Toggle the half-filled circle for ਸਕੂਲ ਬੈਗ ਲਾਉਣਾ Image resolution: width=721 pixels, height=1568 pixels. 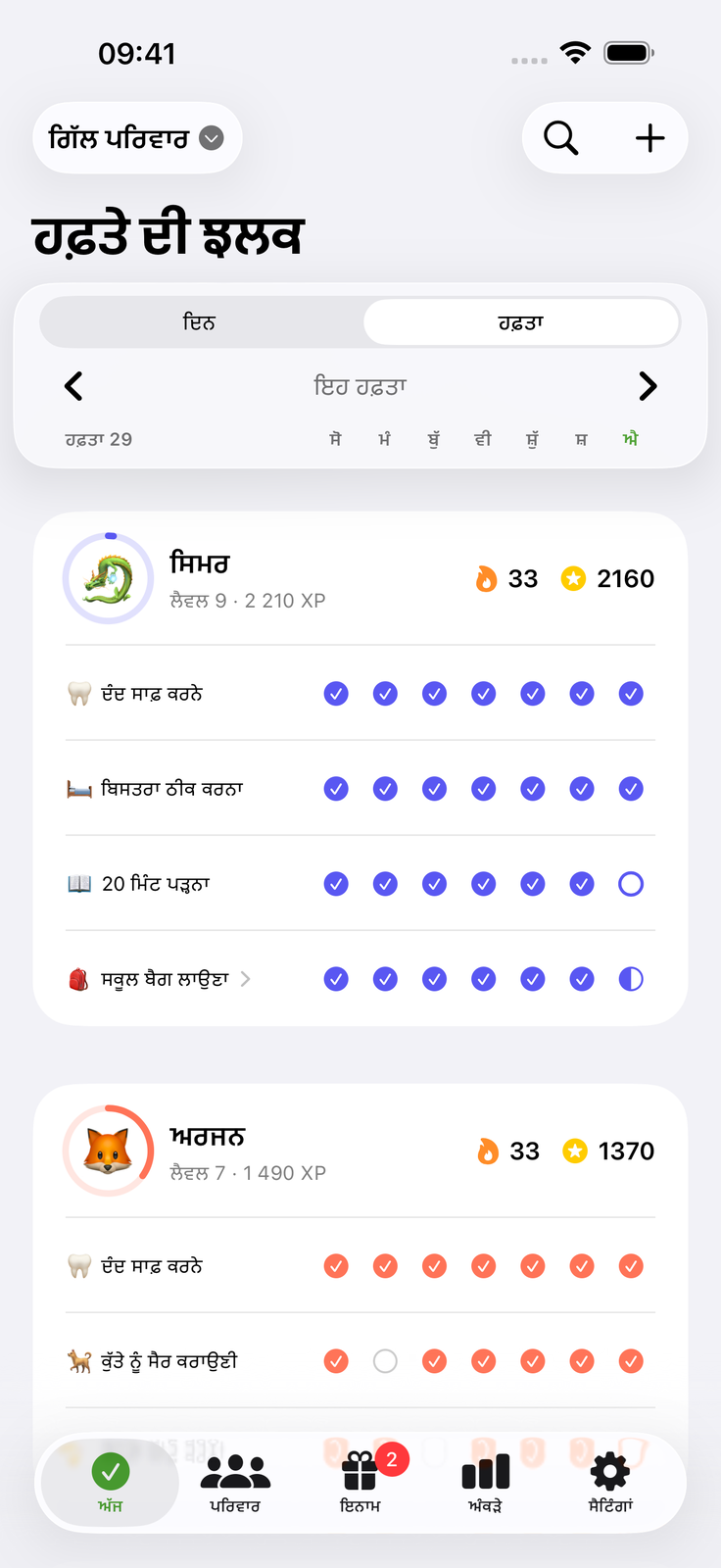(x=631, y=979)
